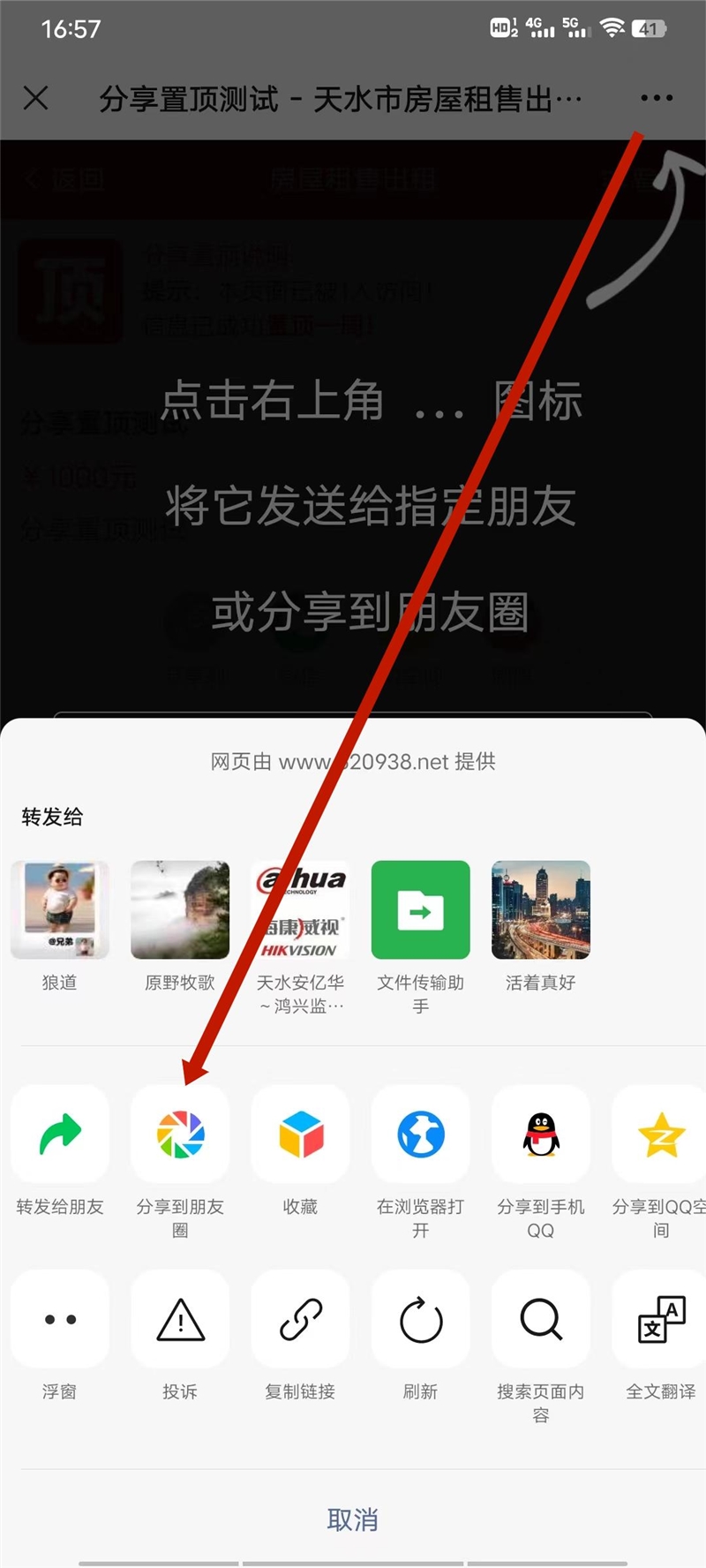Share to 手机QQ
Viewport: 706px width, 1568px height.
[540, 1135]
